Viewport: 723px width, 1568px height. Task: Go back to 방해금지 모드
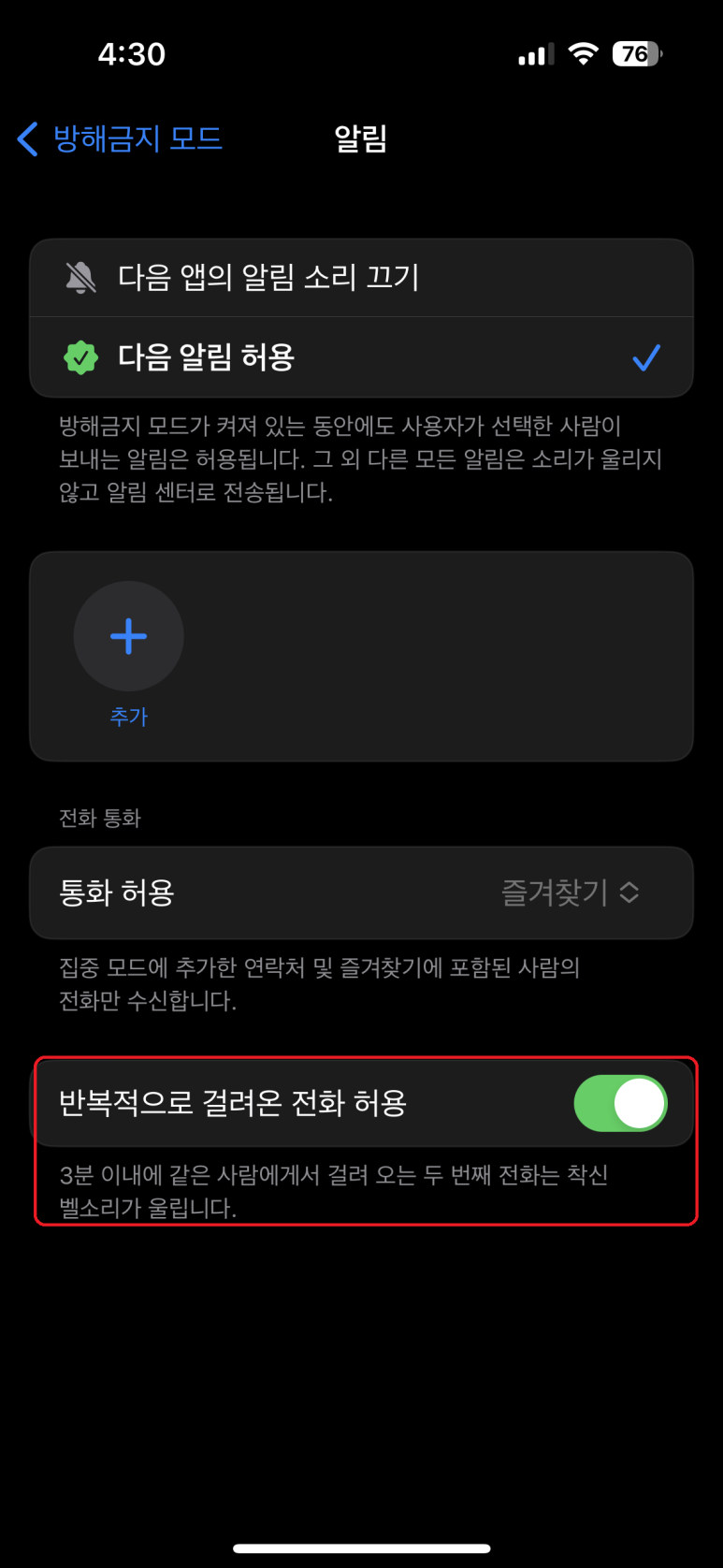(120, 139)
